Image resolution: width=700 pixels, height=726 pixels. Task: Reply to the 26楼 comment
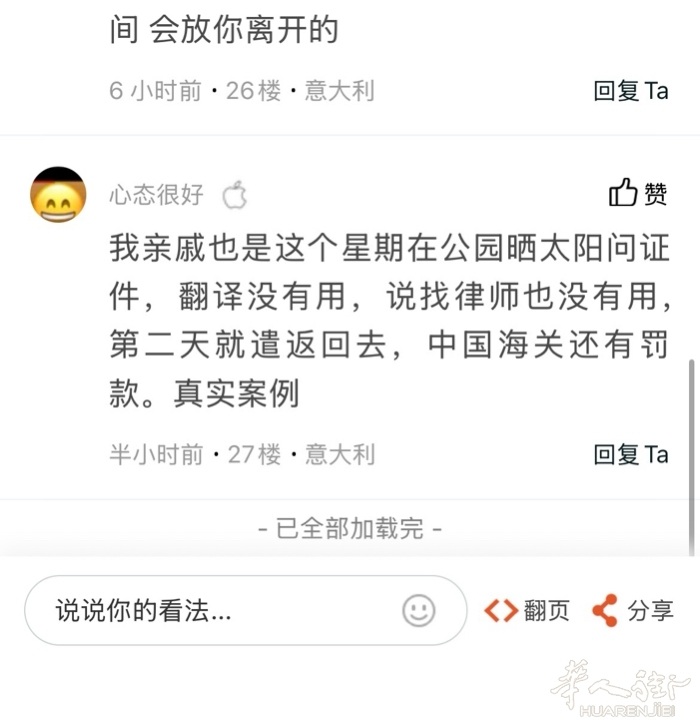coord(630,91)
